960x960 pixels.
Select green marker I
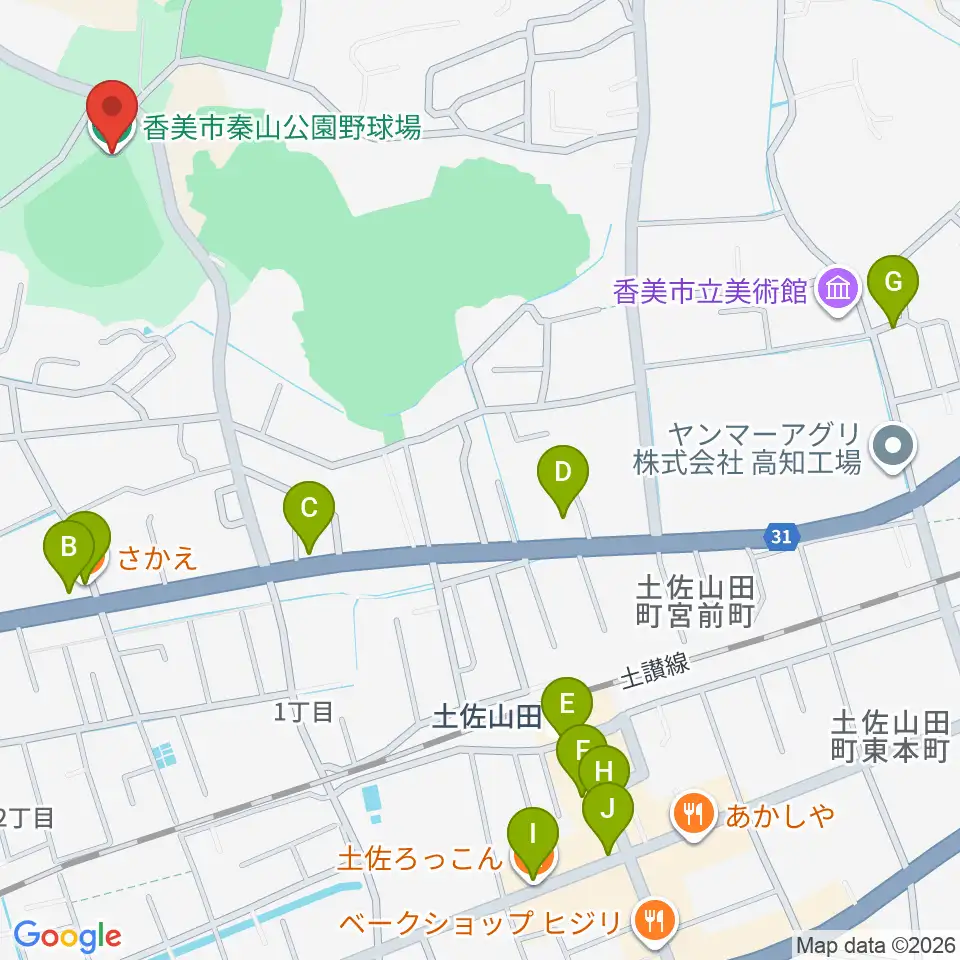point(533,842)
